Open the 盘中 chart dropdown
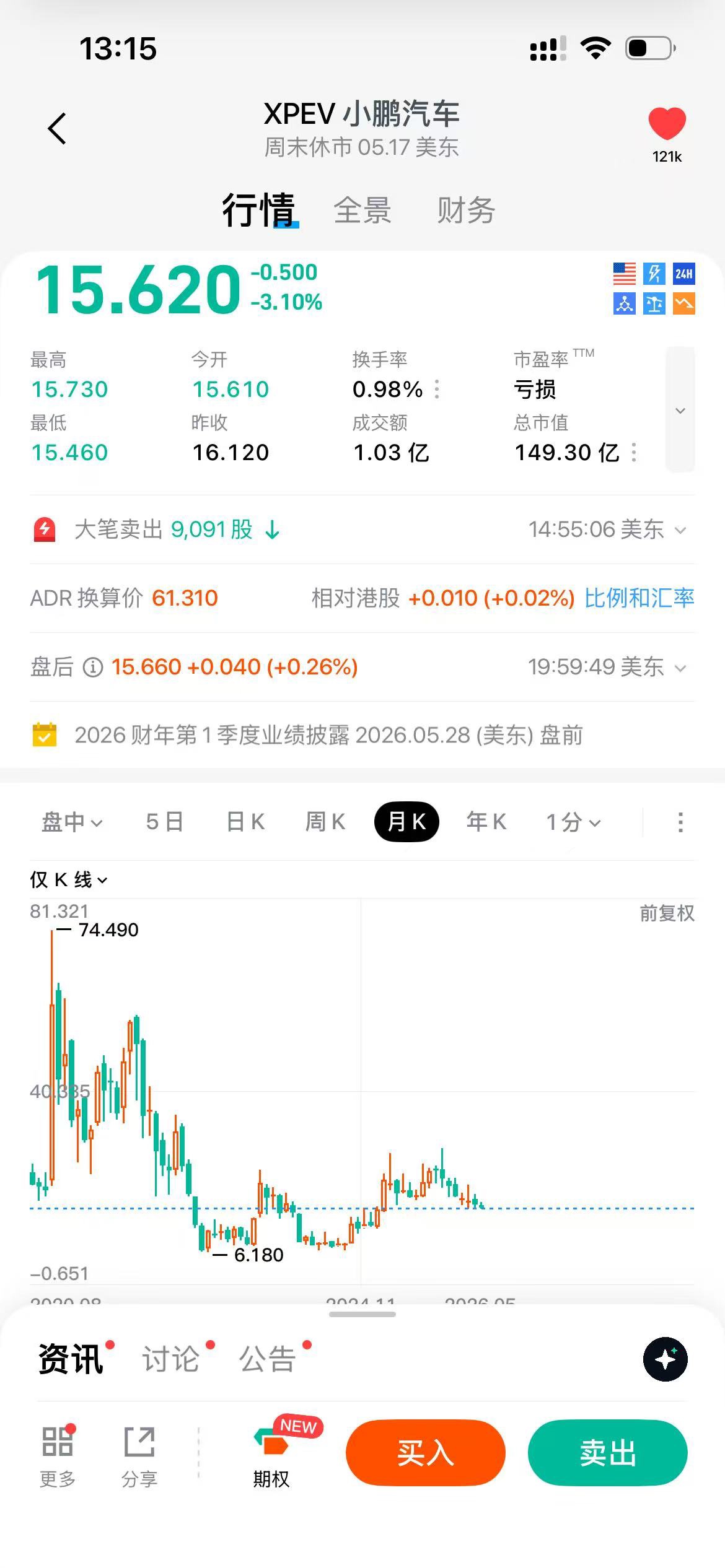This screenshot has width=725, height=1568. point(72,822)
